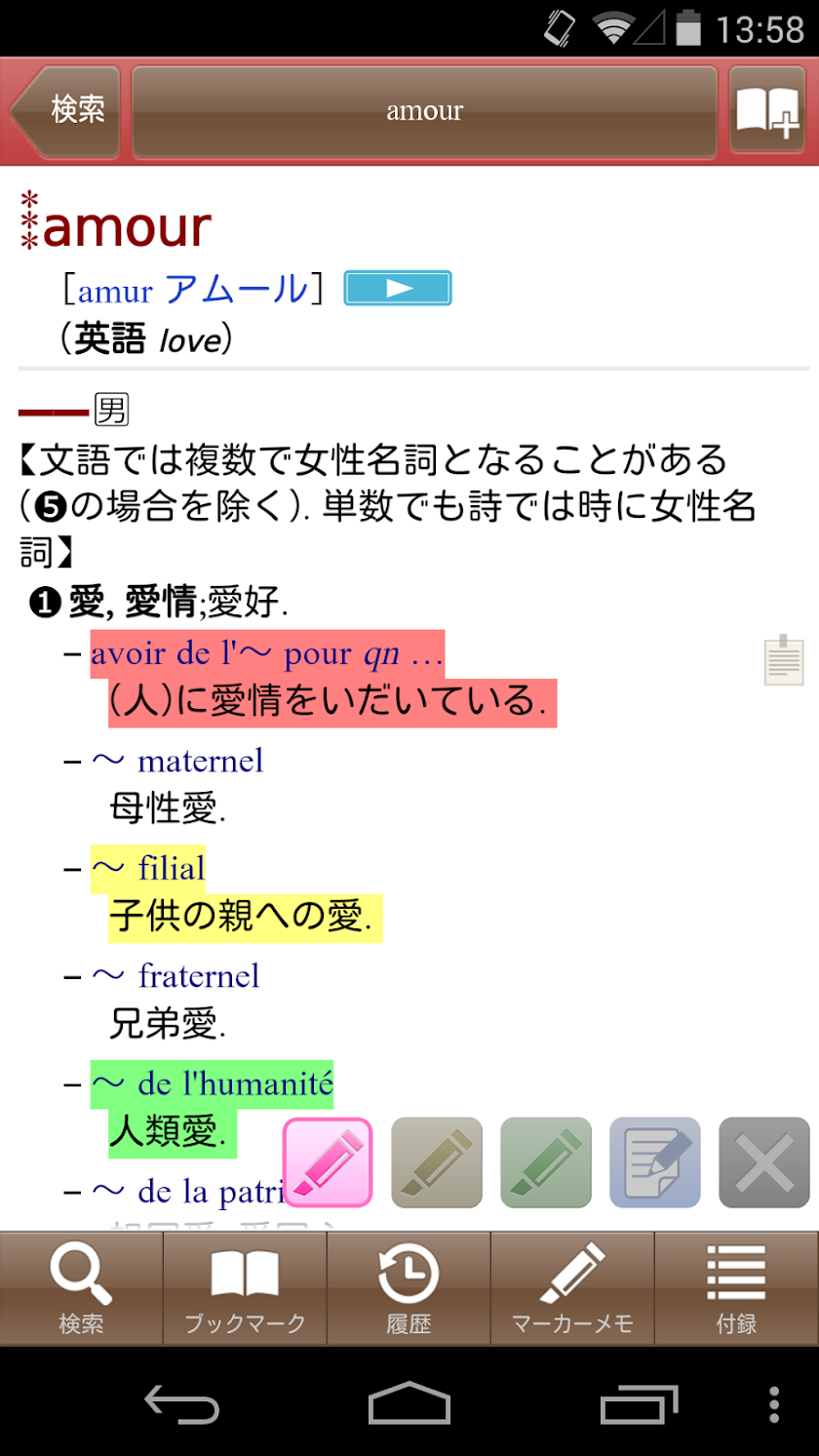Switch to the 検索 search tab
The width and height of the screenshot is (819, 1456).
click(81, 1289)
